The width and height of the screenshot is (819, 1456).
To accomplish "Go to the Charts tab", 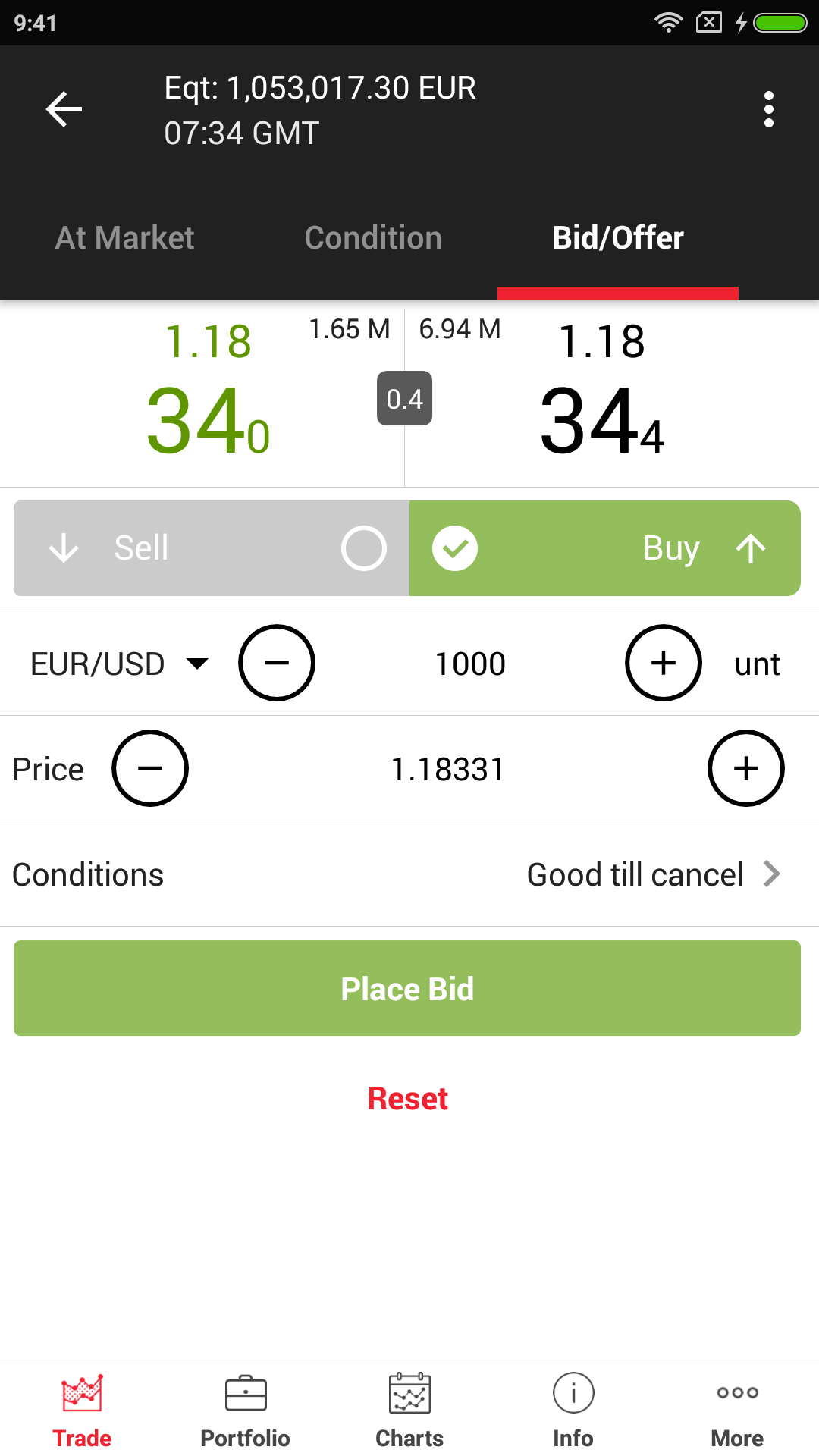I will pos(409,1410).
